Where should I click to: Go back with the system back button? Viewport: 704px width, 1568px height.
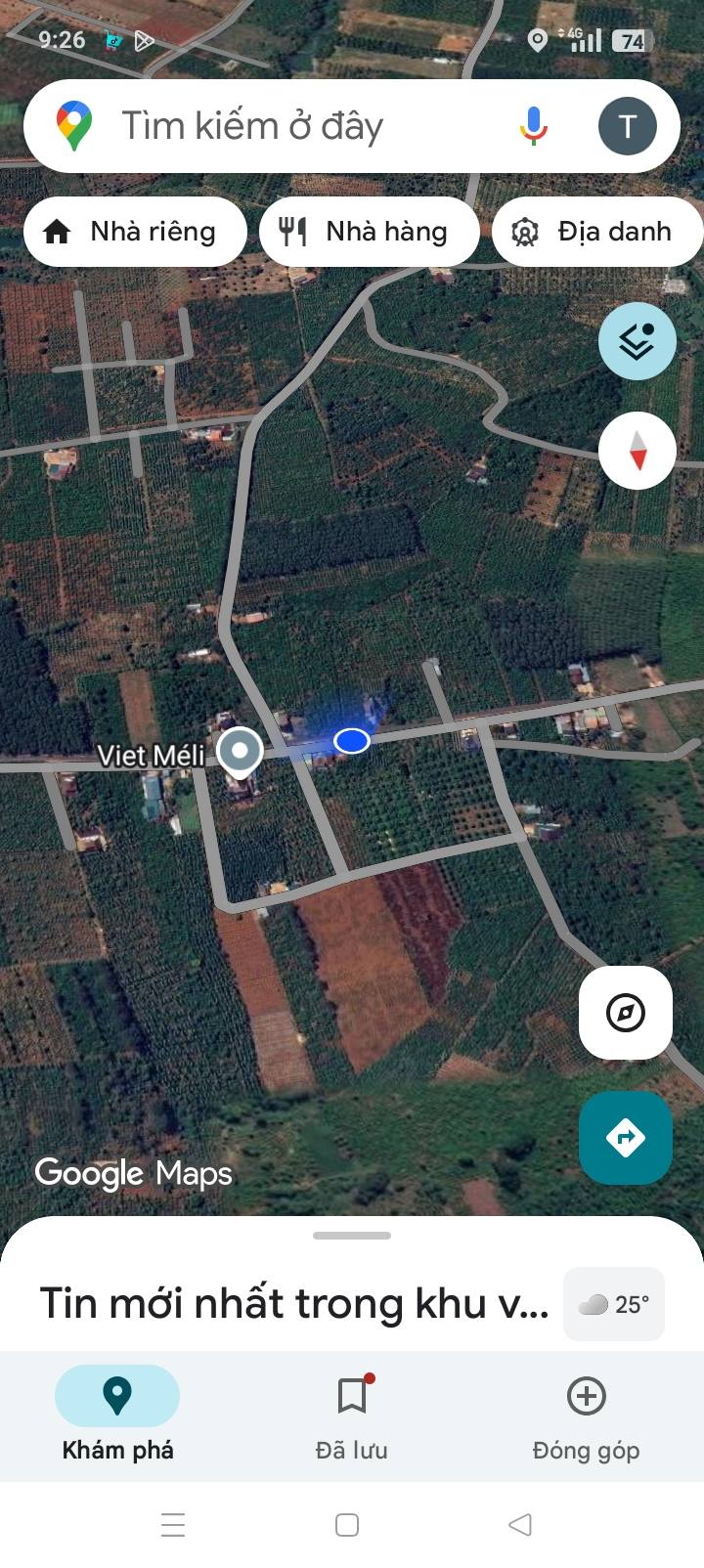coord(520,1524)
